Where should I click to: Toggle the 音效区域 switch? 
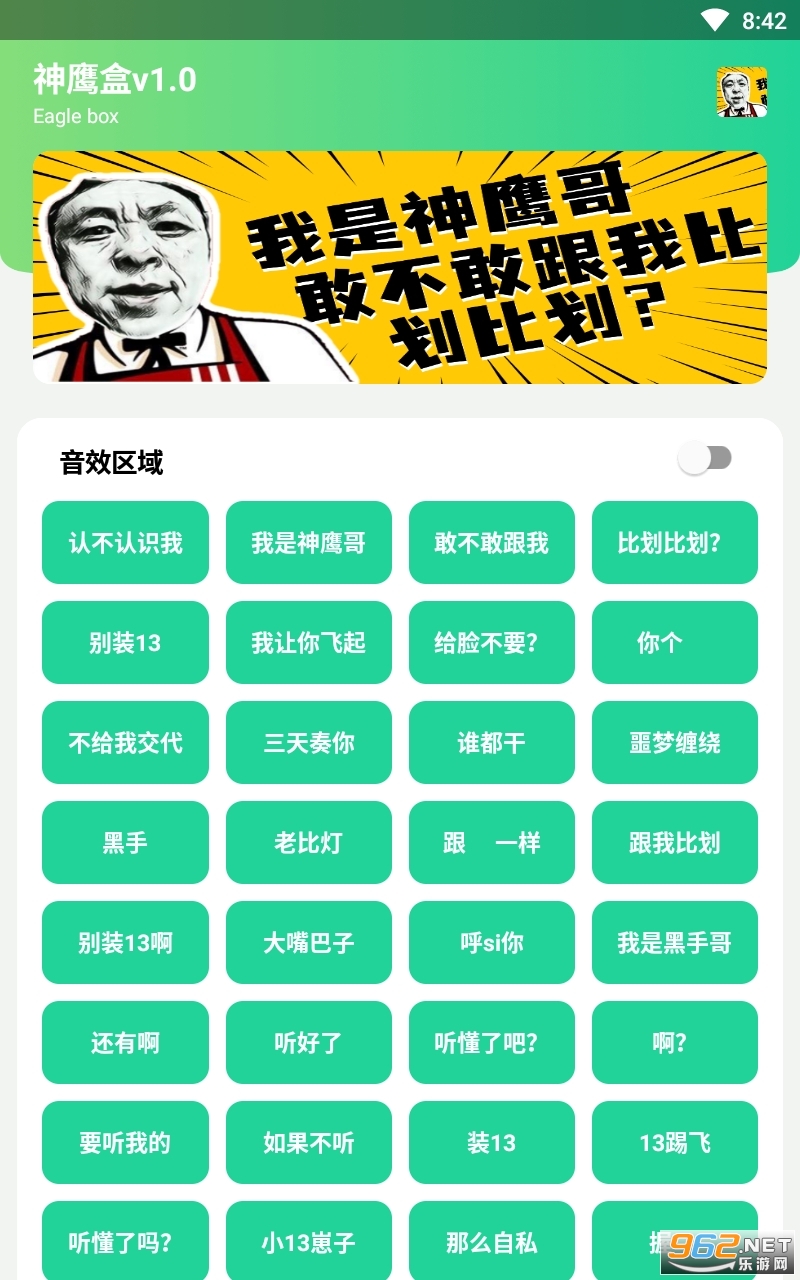705,459
